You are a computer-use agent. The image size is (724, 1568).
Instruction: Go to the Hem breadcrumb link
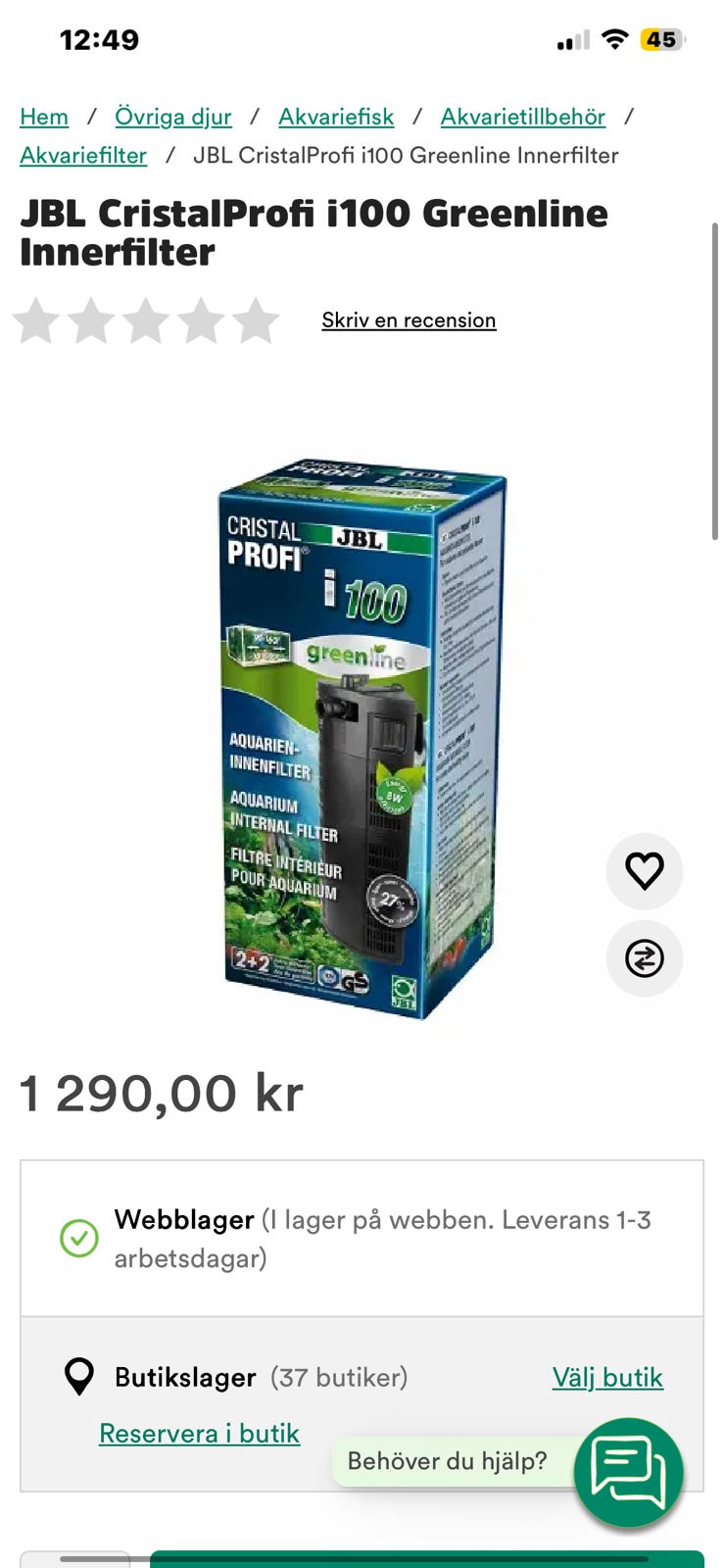44,117
